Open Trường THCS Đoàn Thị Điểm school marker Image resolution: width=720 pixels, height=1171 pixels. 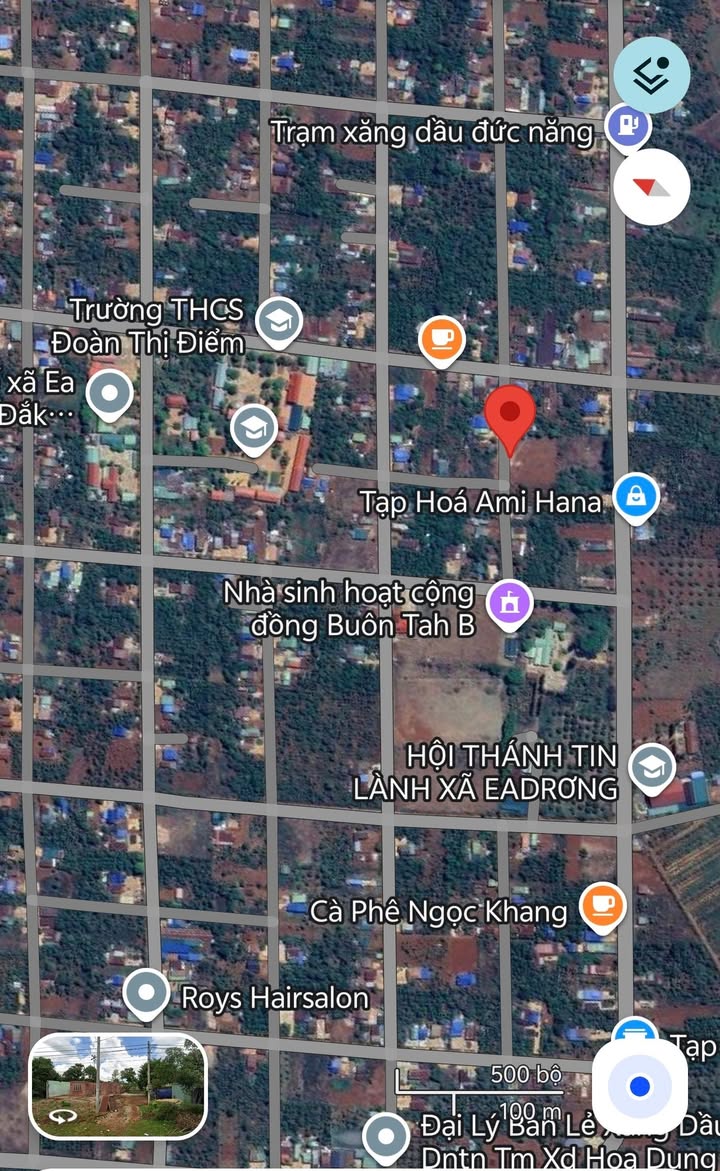click(x=279, y=323)
